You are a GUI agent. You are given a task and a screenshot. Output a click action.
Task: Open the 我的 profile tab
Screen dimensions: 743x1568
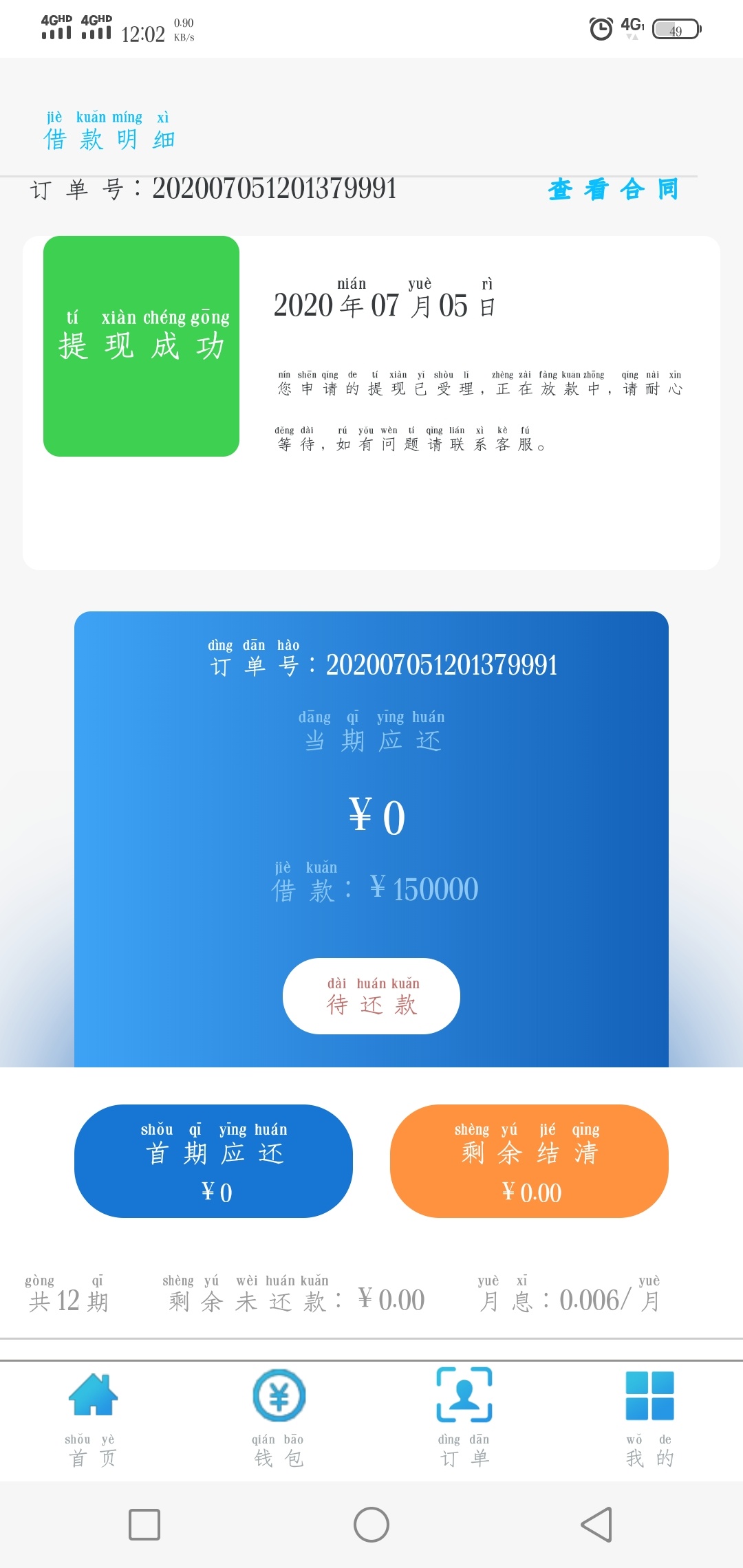pyautogui.click(x=649, y=1418)
